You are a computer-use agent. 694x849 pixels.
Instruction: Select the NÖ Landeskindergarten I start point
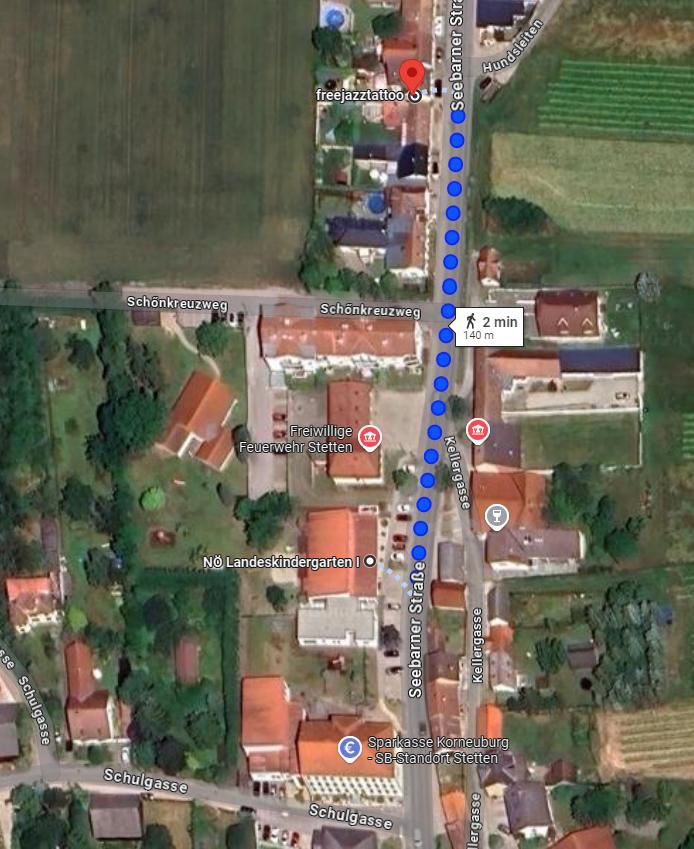[x=370, y=562]
